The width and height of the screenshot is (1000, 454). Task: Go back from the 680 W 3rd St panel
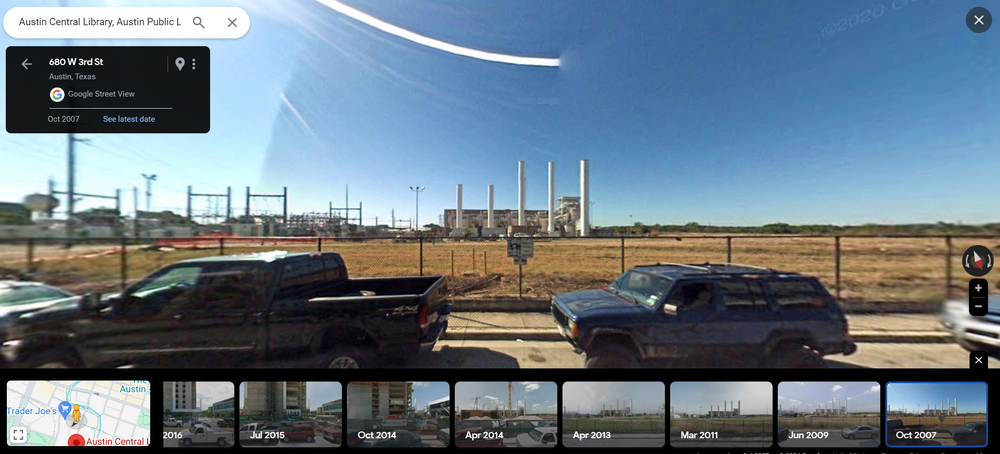pos(27,64)
